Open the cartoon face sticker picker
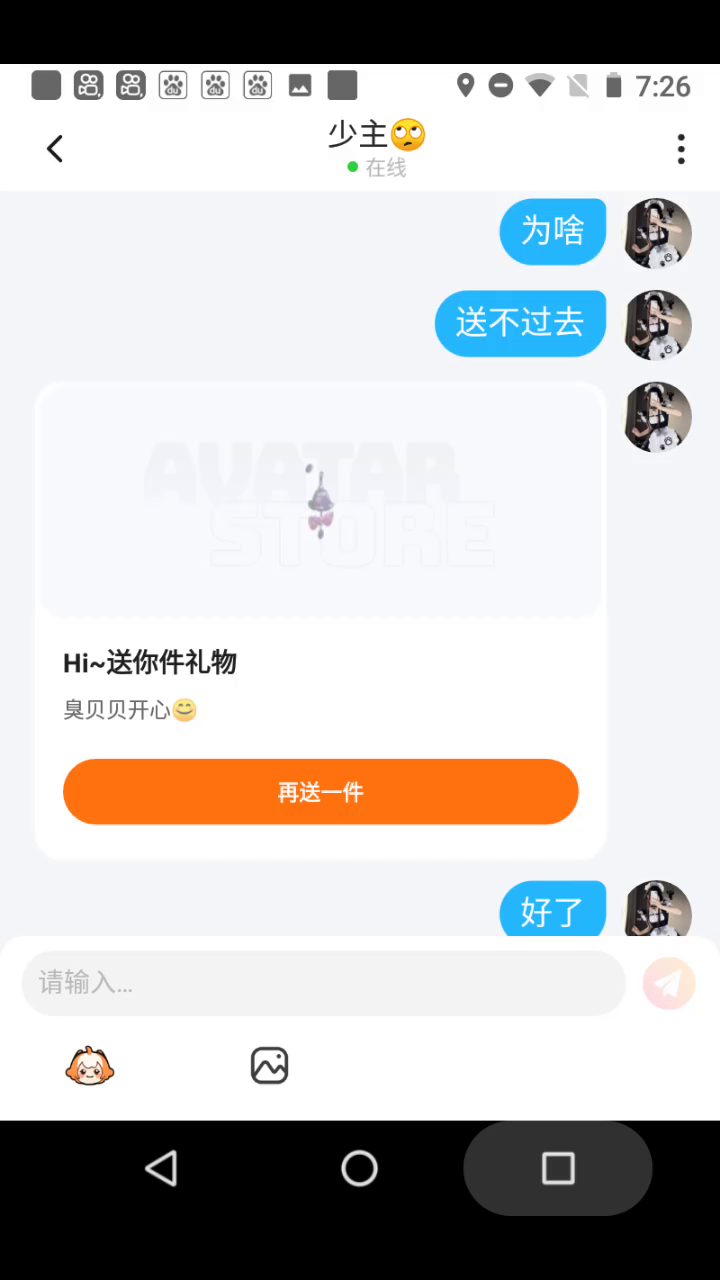The height and width of the screenshot is (1280, 720). 90,1066
